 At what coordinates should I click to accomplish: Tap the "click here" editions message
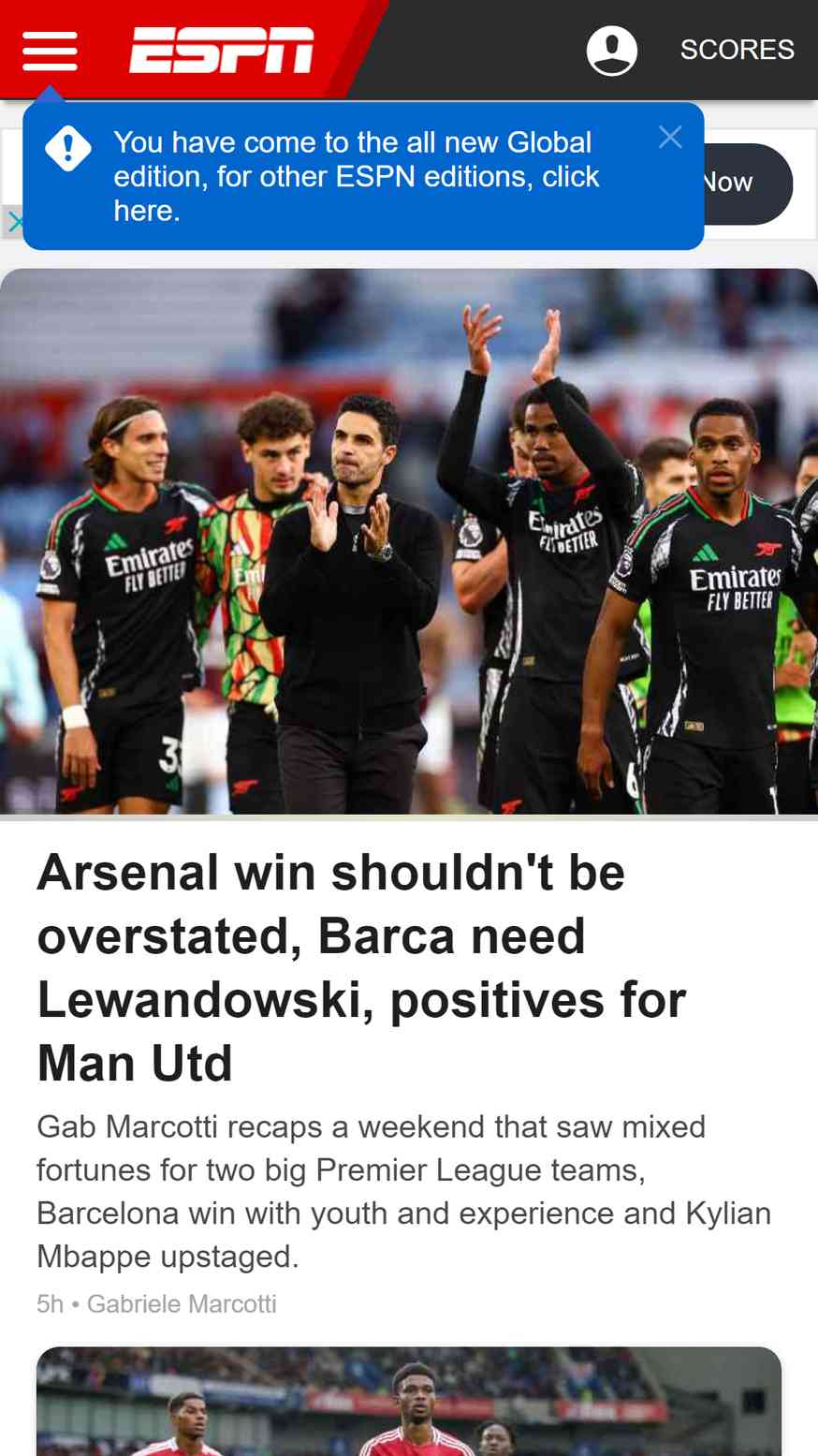pos(357,176)
